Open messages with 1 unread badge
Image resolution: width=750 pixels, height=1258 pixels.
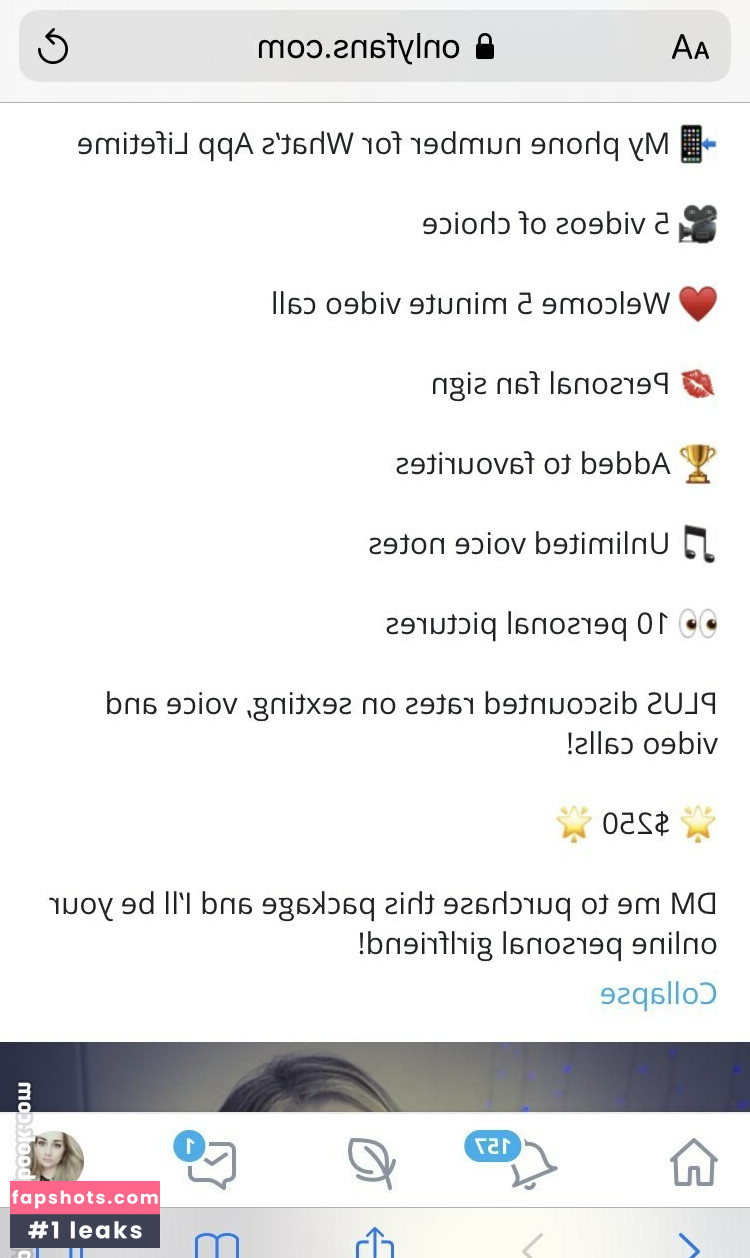[x=211, y=1163]
